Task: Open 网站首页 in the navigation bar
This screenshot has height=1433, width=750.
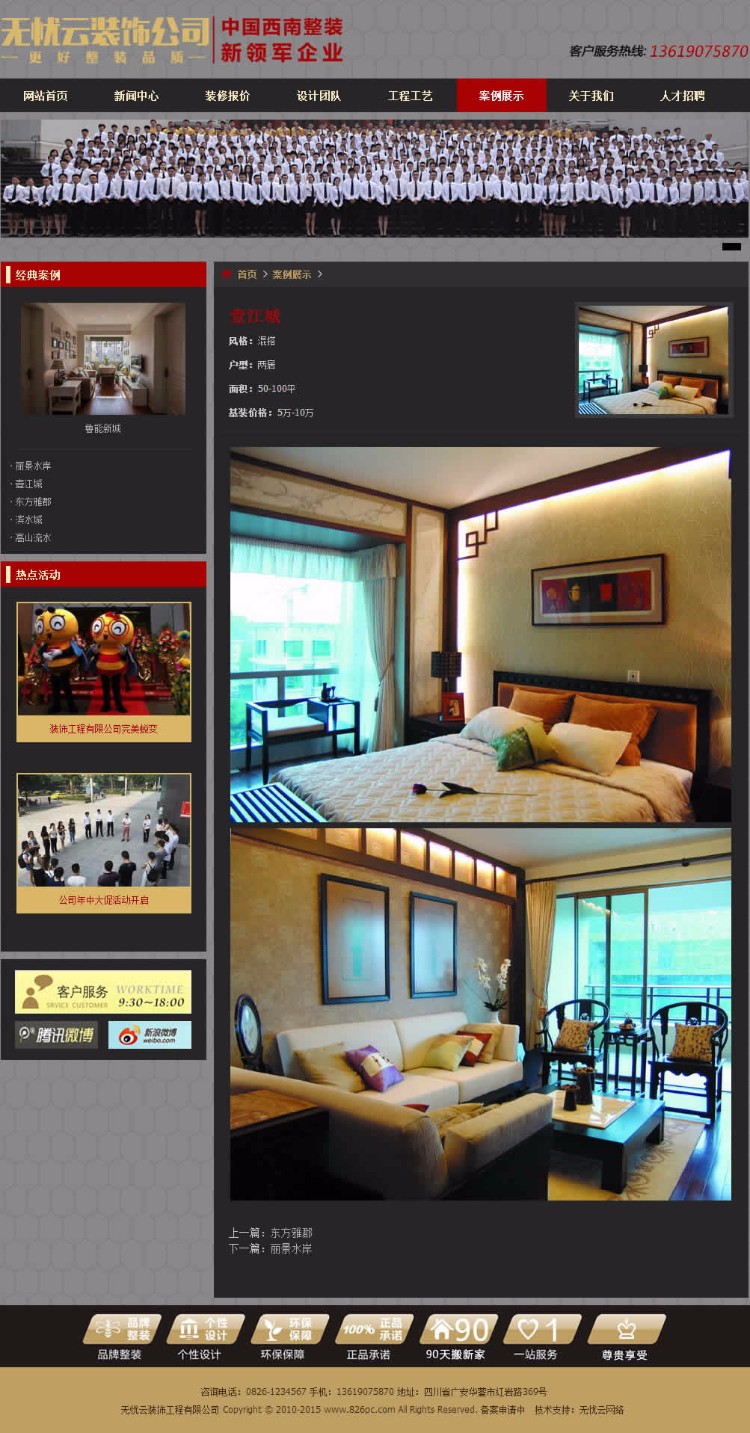Action: coord(46,96)
